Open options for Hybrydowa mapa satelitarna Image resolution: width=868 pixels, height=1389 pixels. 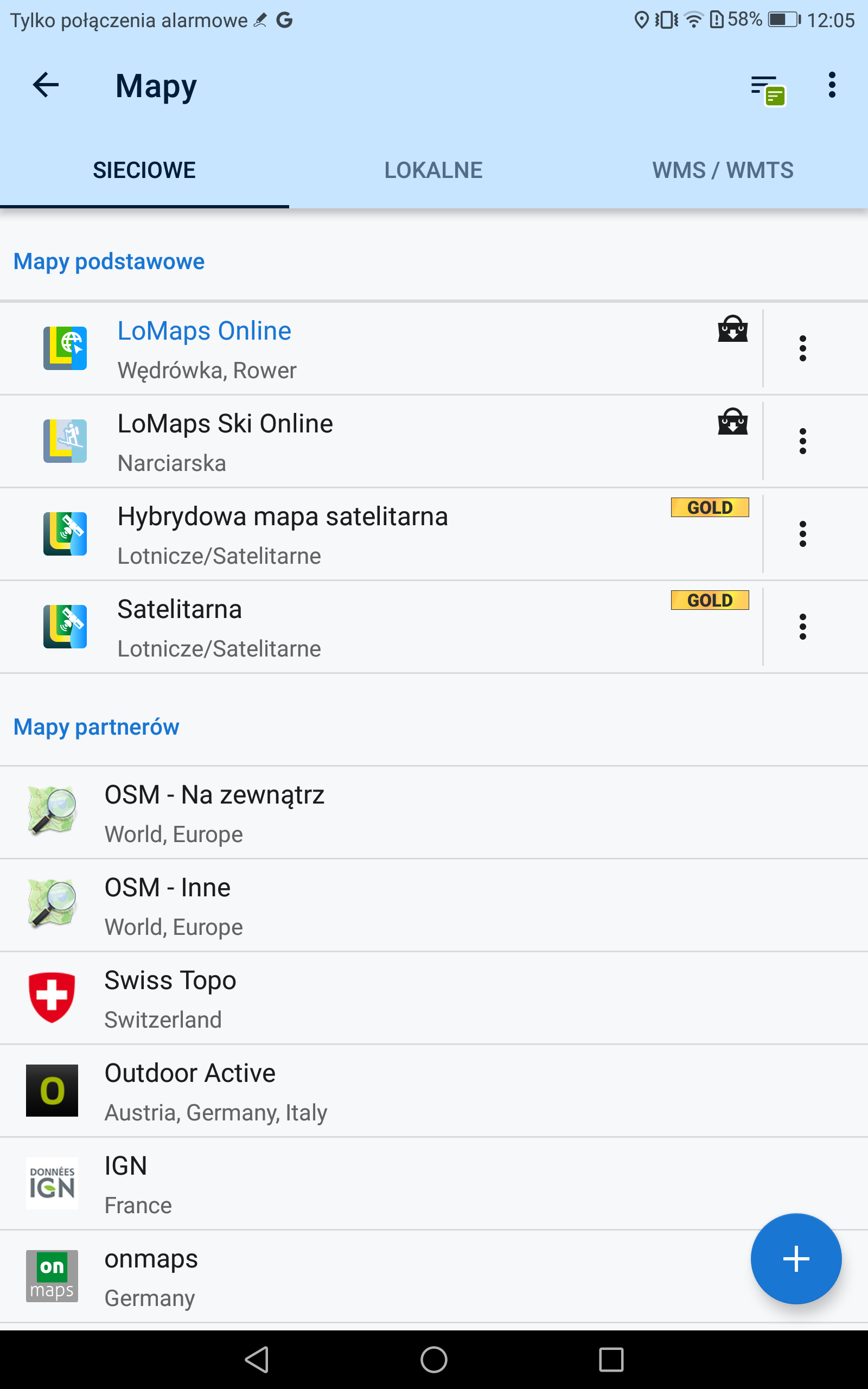[x=802, y=535]
